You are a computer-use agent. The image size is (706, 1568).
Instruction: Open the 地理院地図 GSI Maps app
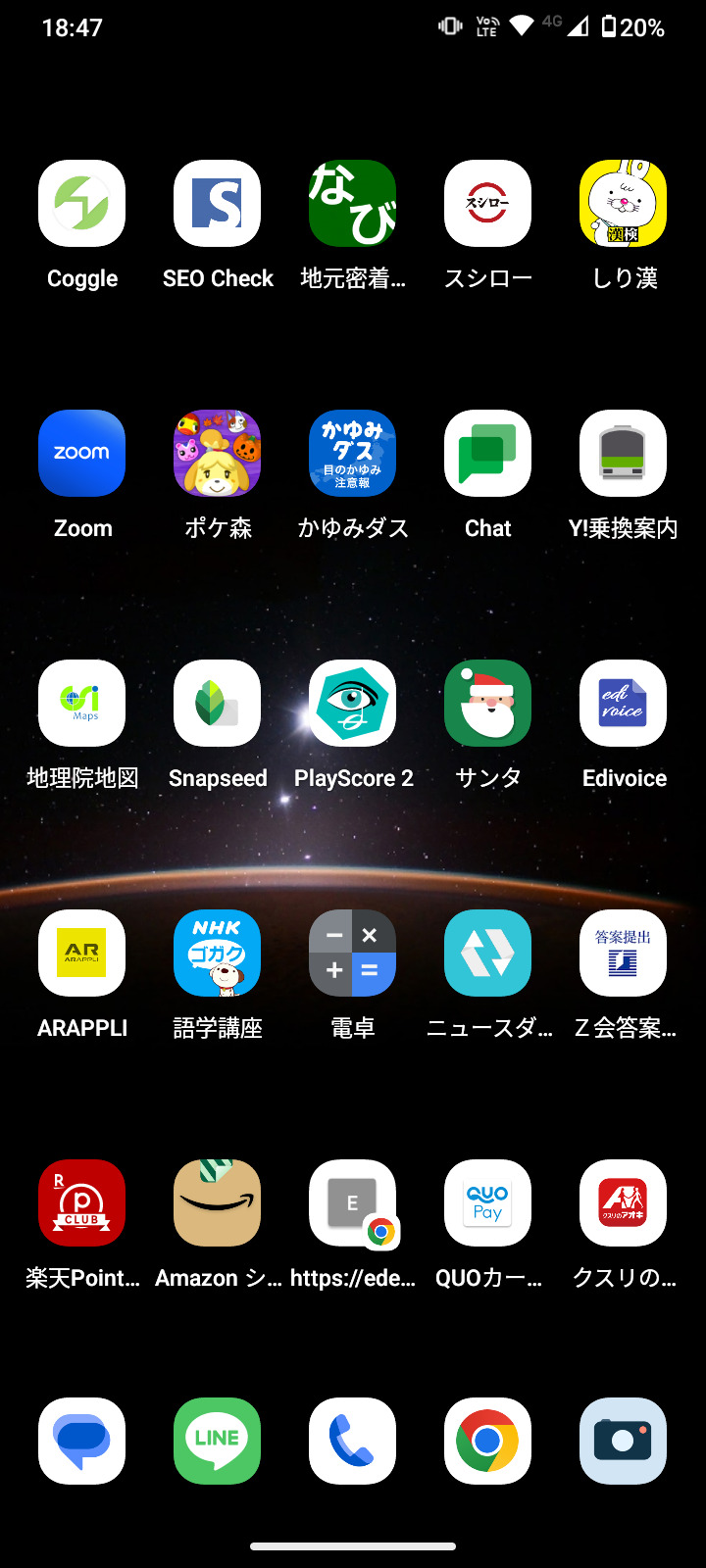[81, 703]
